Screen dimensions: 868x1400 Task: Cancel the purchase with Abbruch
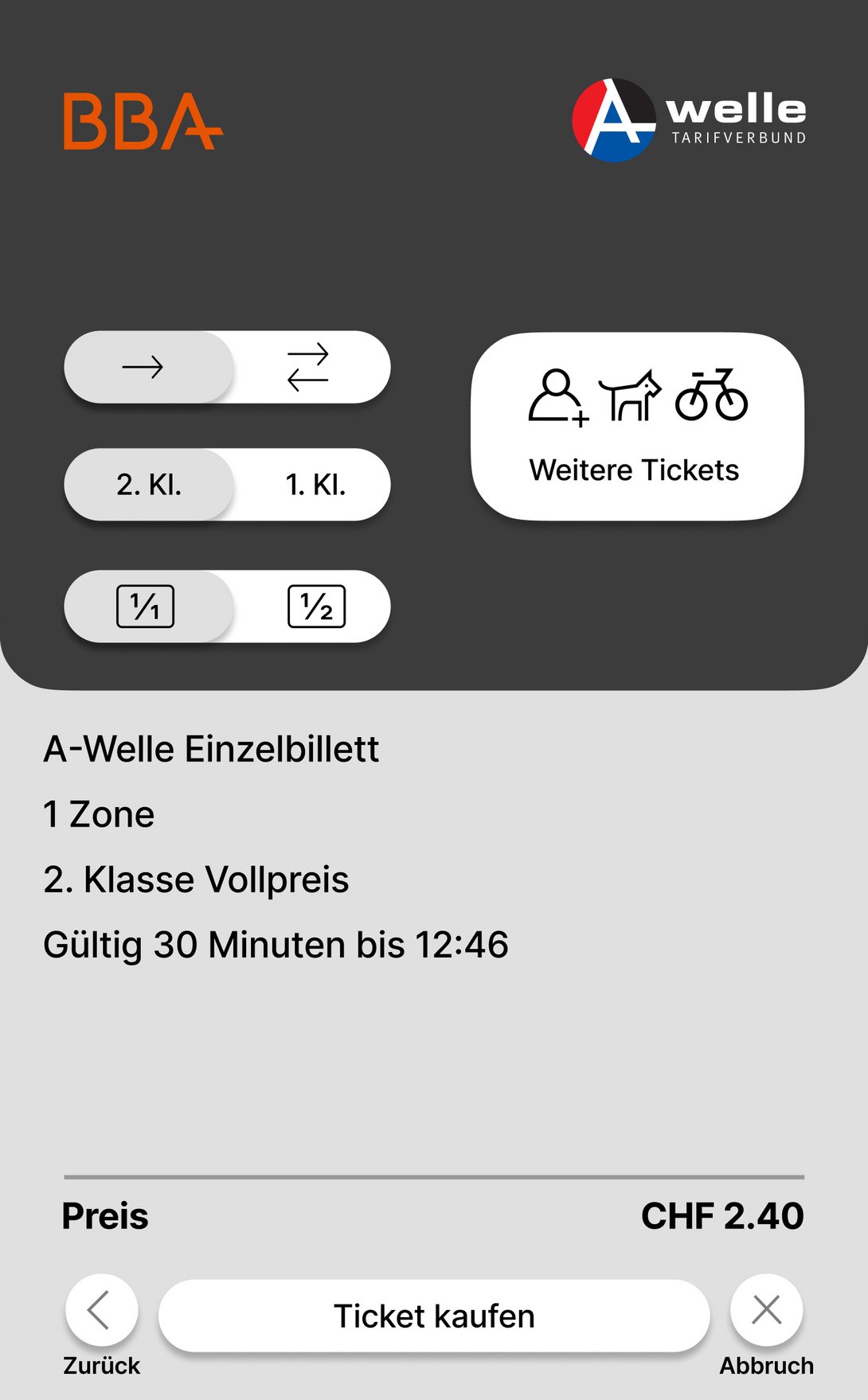(x=766, y=1311)
